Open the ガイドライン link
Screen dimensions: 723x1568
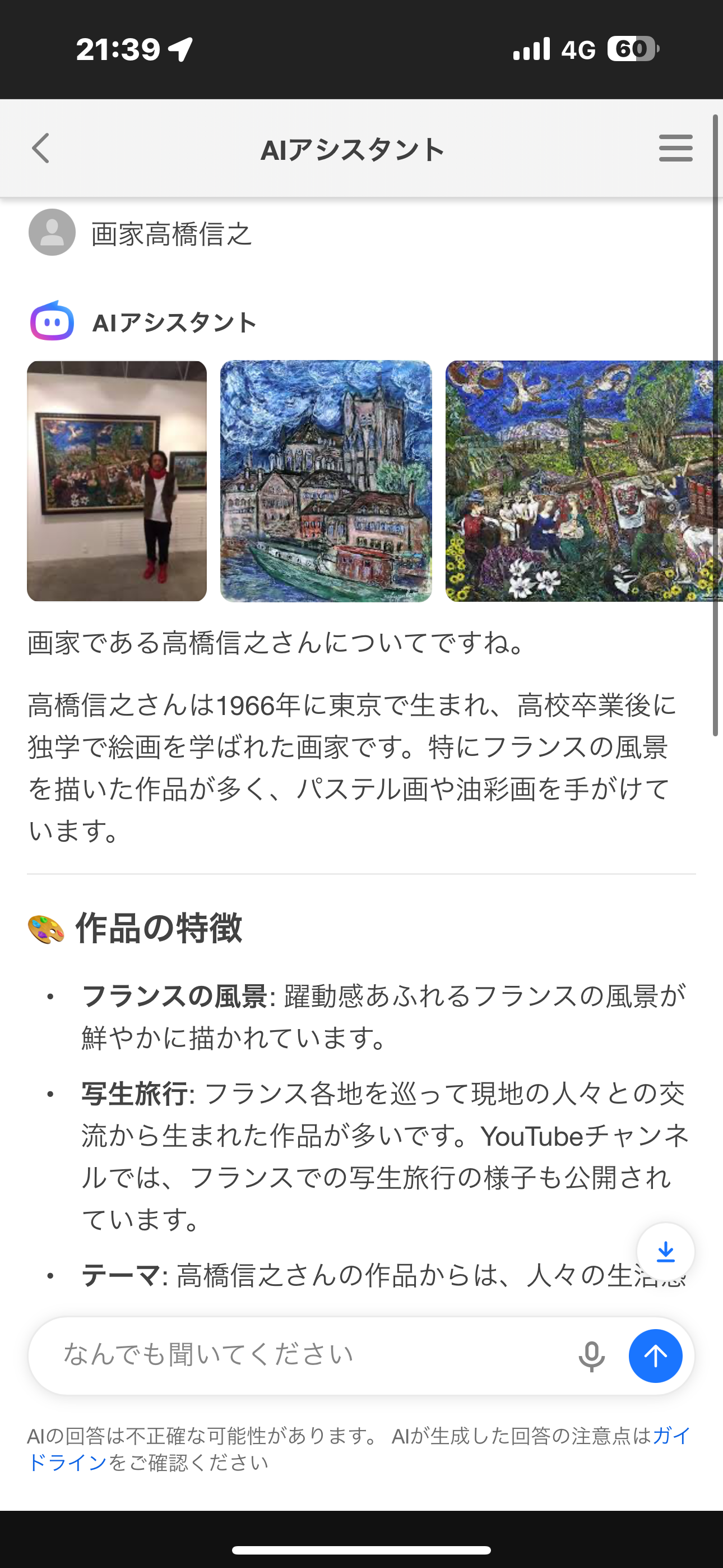pyautogui.click(x=67, y=1463)
